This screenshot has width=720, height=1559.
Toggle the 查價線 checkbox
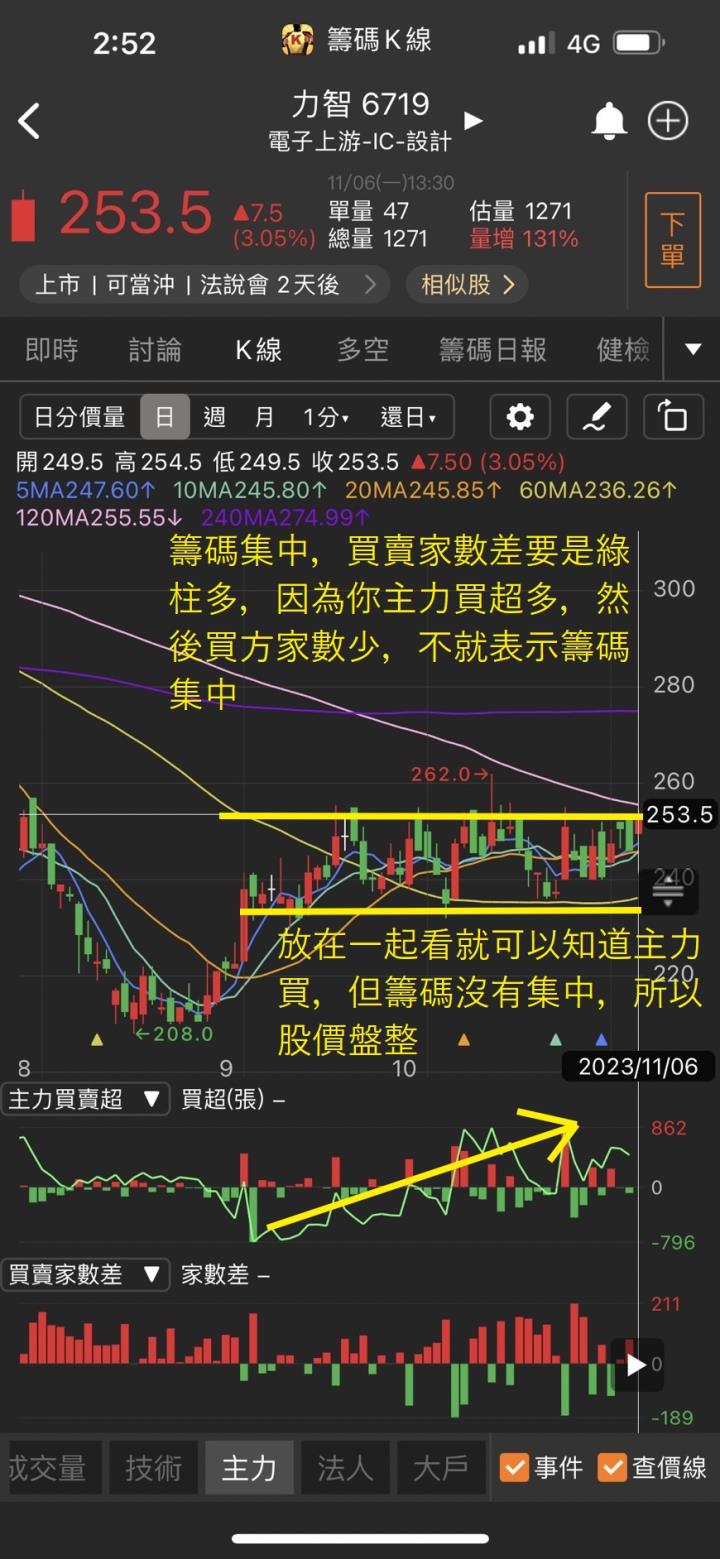pyautogui.click(x=612, y=1467)
